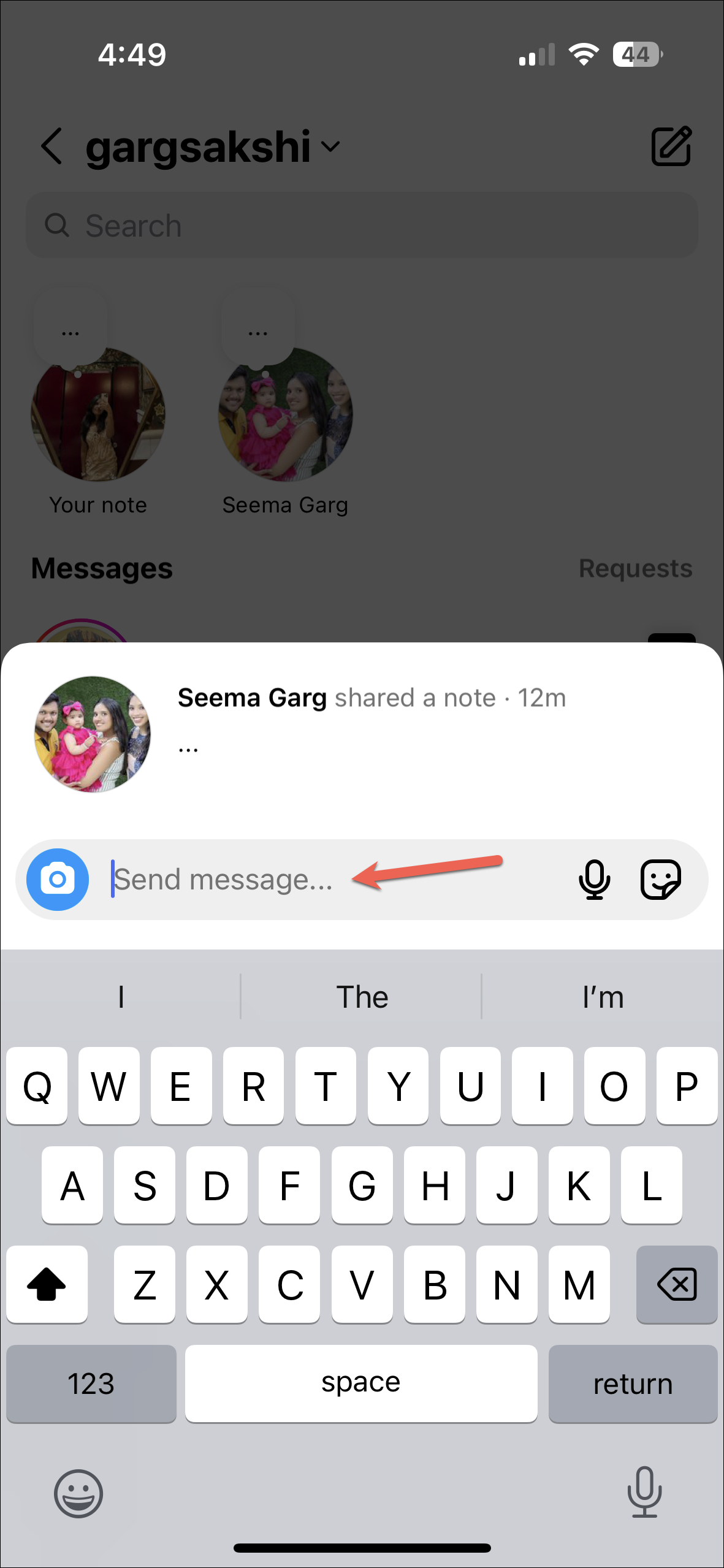Tap the space bar
This screenshot has width=724, height=1568.
tap(361, 1383)
